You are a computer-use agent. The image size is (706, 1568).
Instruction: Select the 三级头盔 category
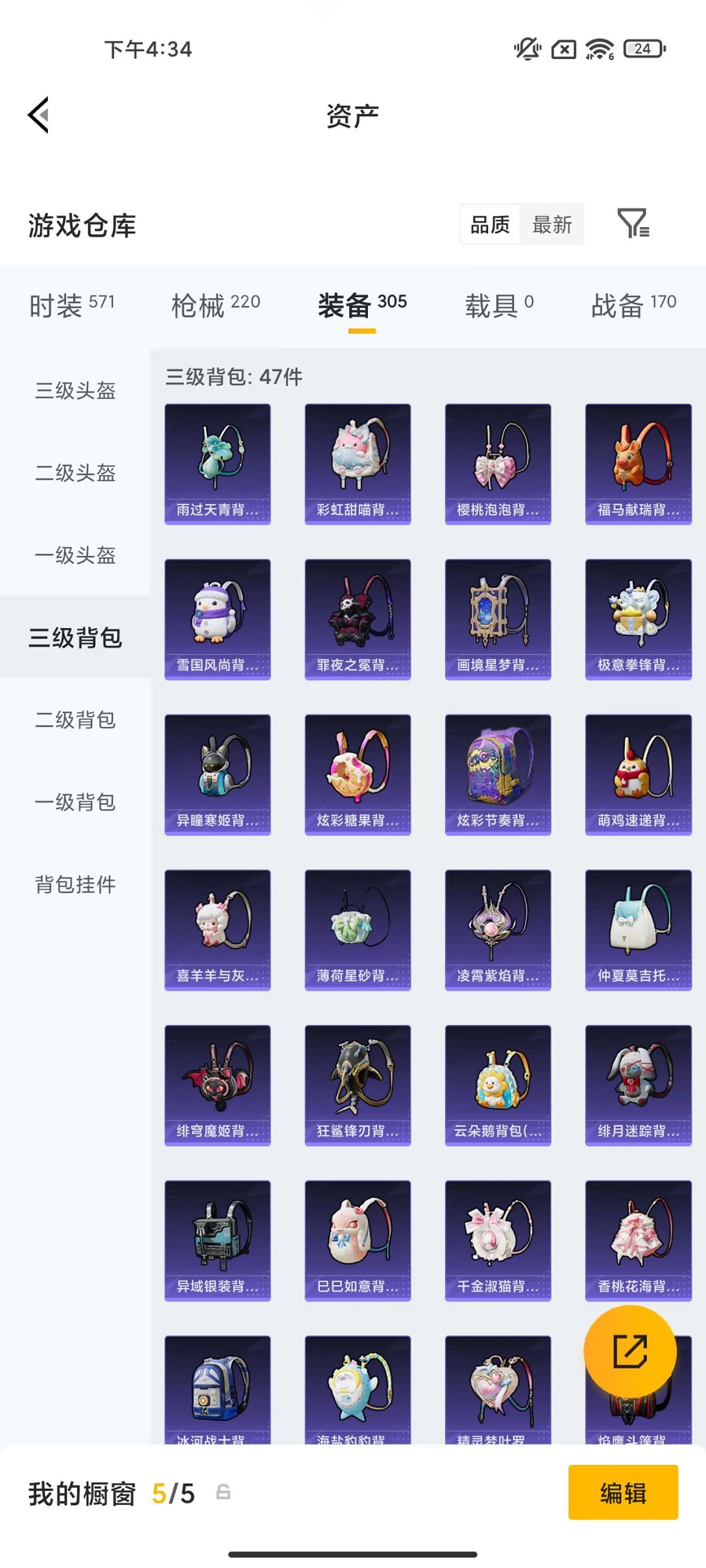tap(75, 391)
